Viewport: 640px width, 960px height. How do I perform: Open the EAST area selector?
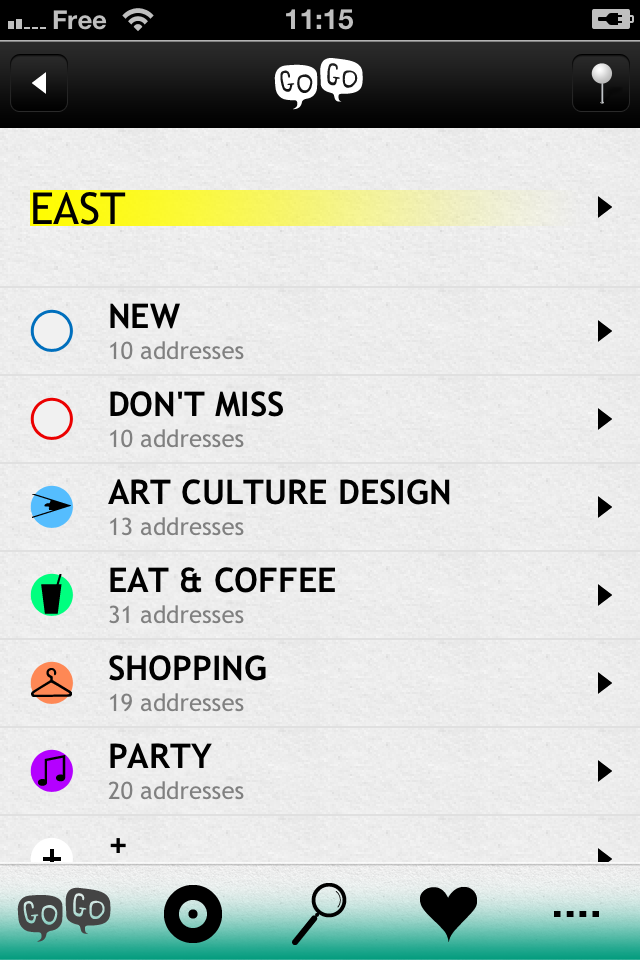point(320,208)
